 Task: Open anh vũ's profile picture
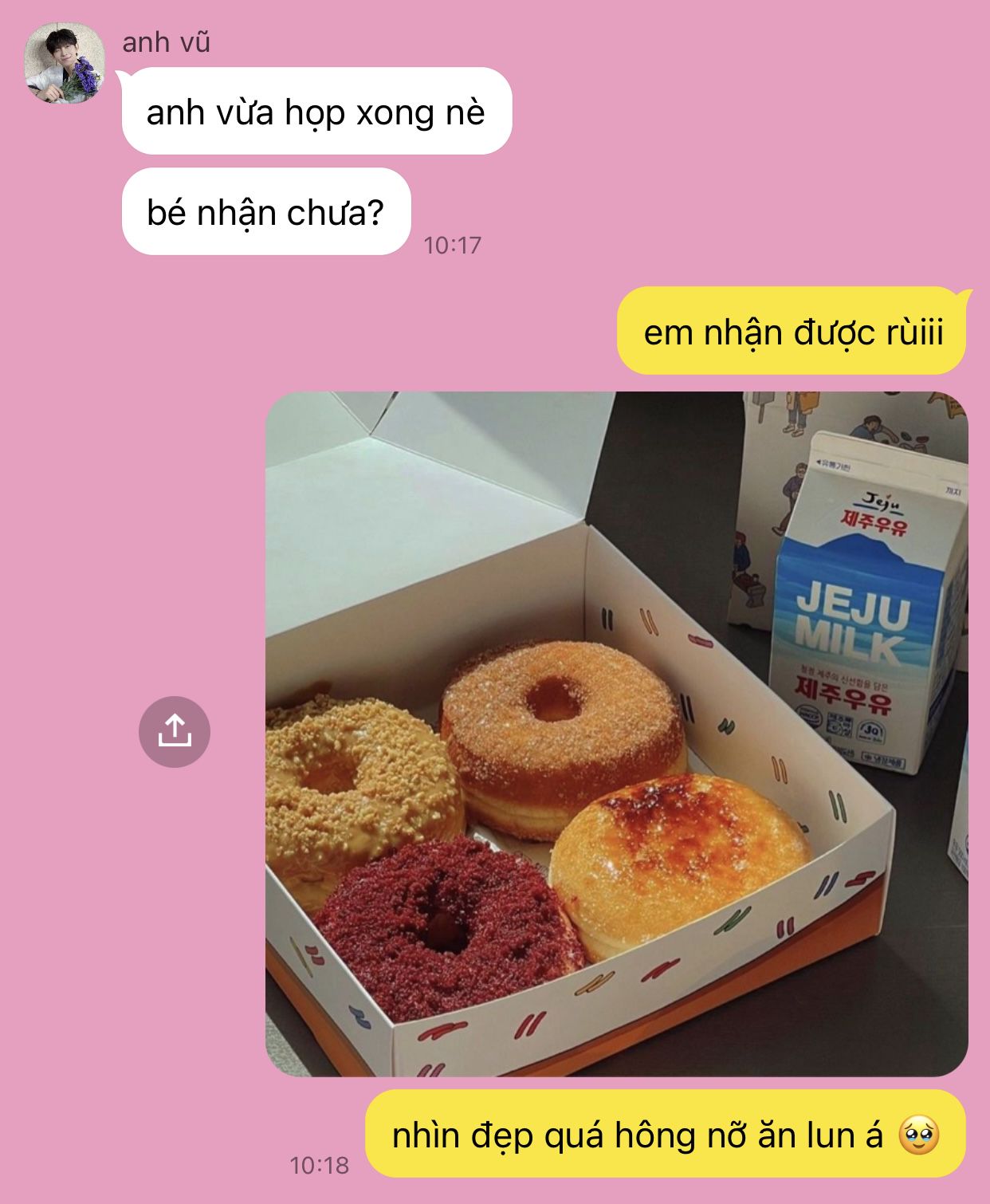tap(65, 63)
